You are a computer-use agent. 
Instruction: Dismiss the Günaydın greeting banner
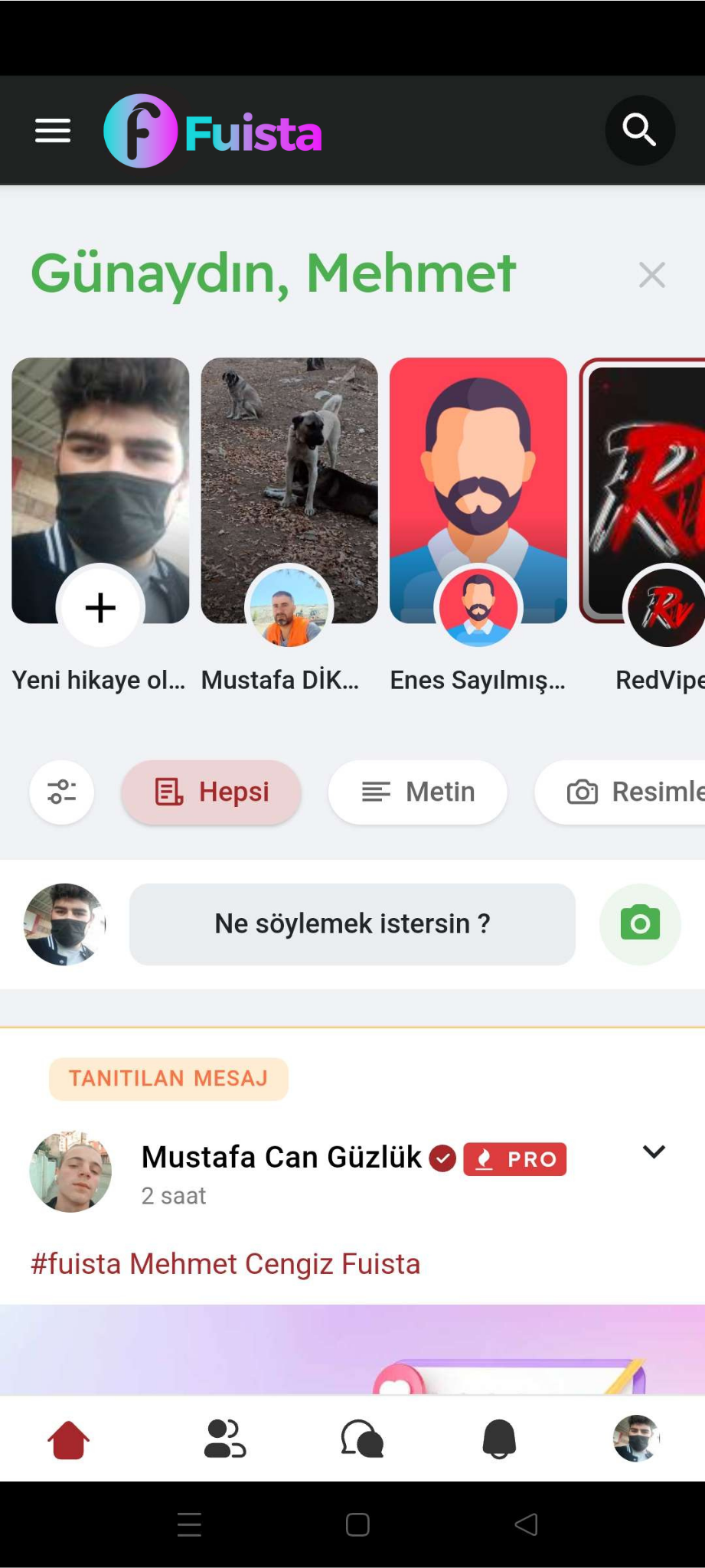click(x=651, y=275)
